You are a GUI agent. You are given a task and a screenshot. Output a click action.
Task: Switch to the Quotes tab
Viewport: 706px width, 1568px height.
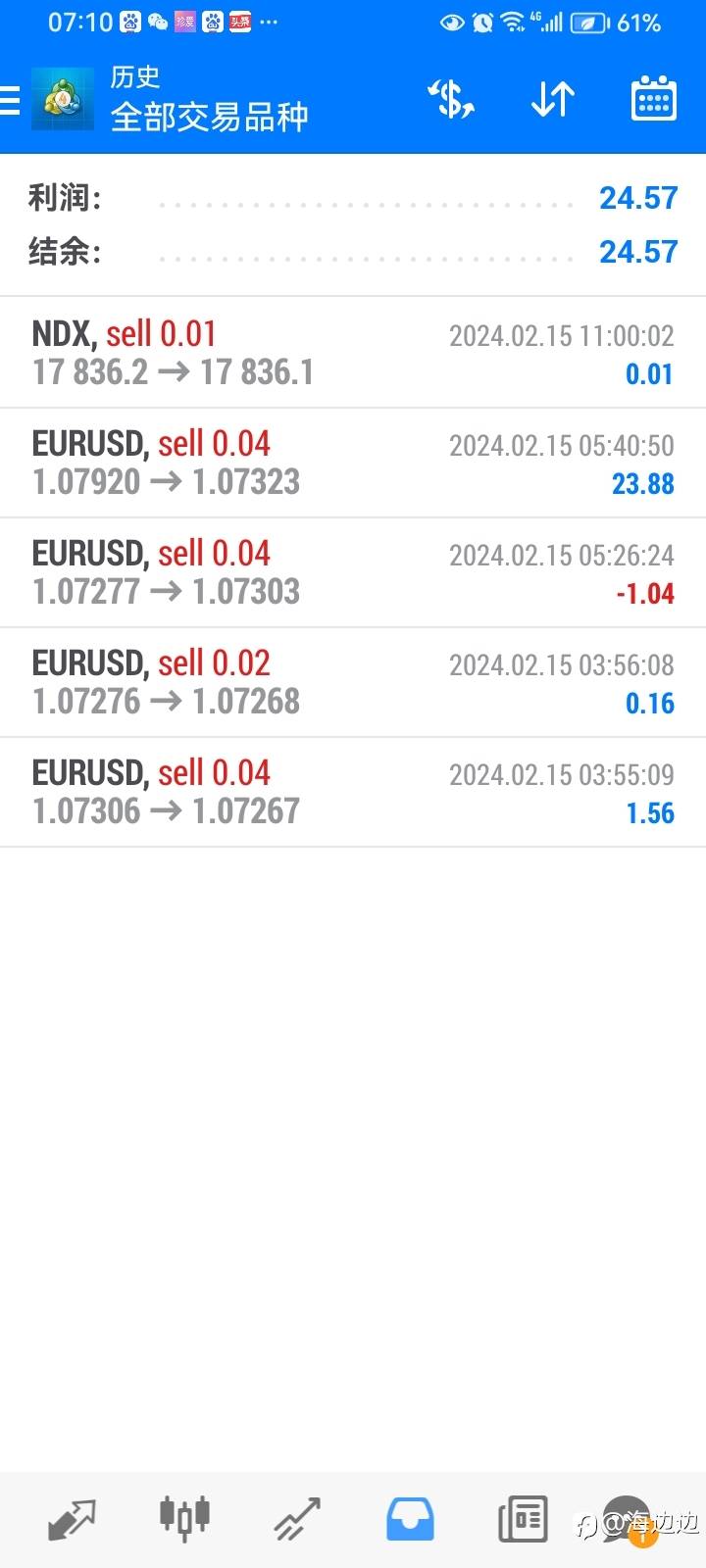73,1519
